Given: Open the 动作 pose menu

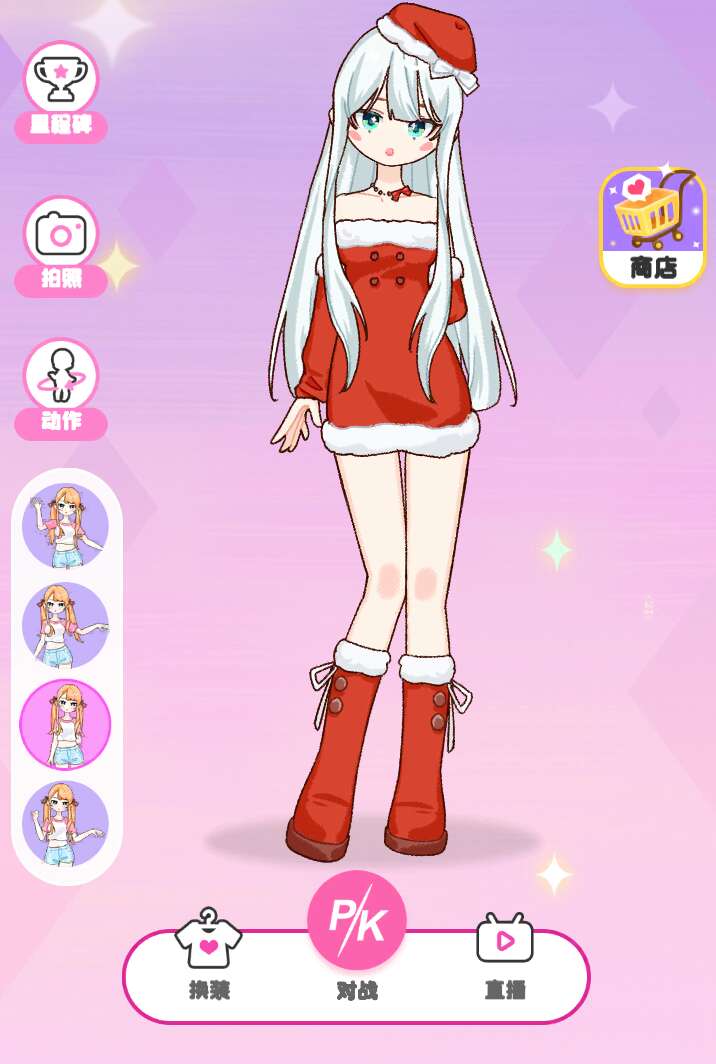Looking at the screenshot, I should tap(61, 379).
